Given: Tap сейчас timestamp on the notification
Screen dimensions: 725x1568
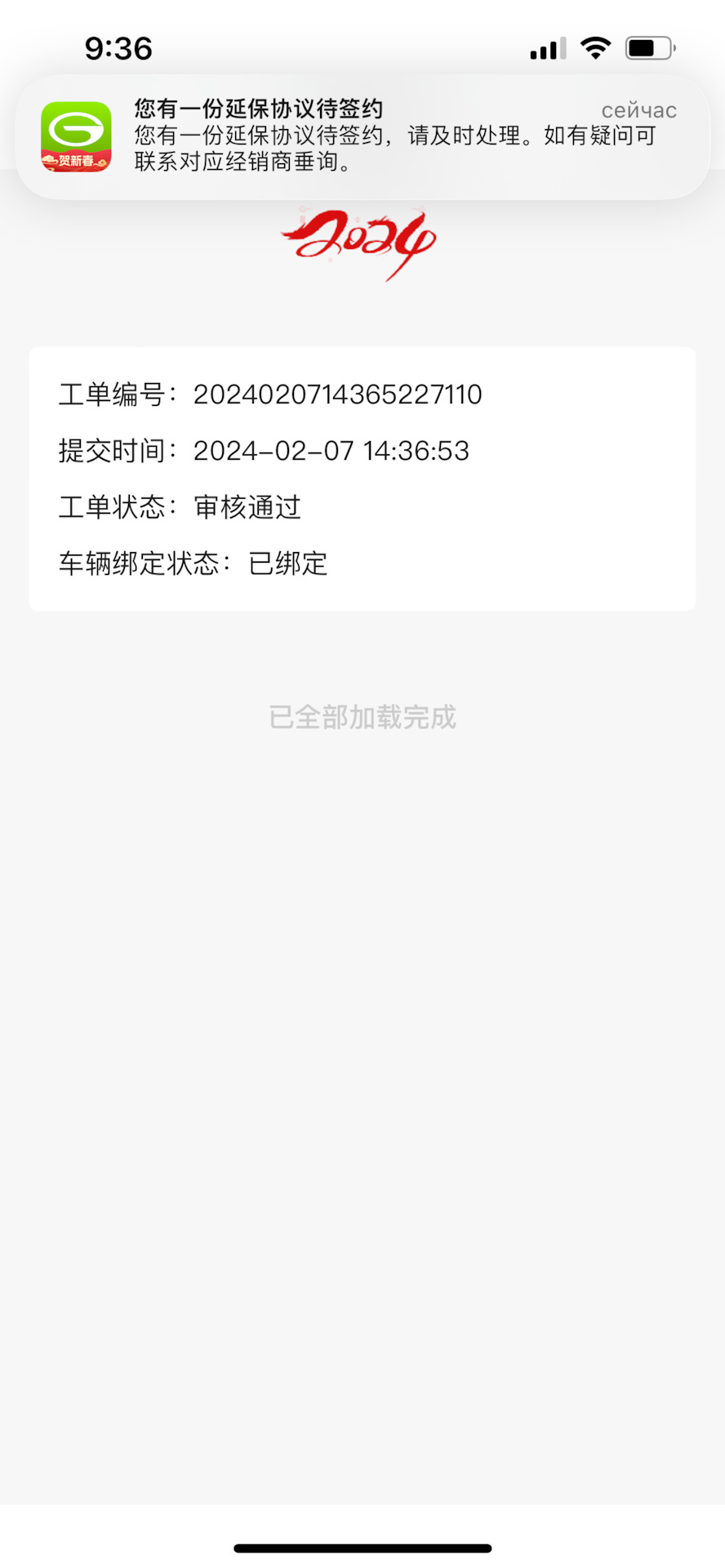Looking at the screenshot, I should tap(638, 109).
